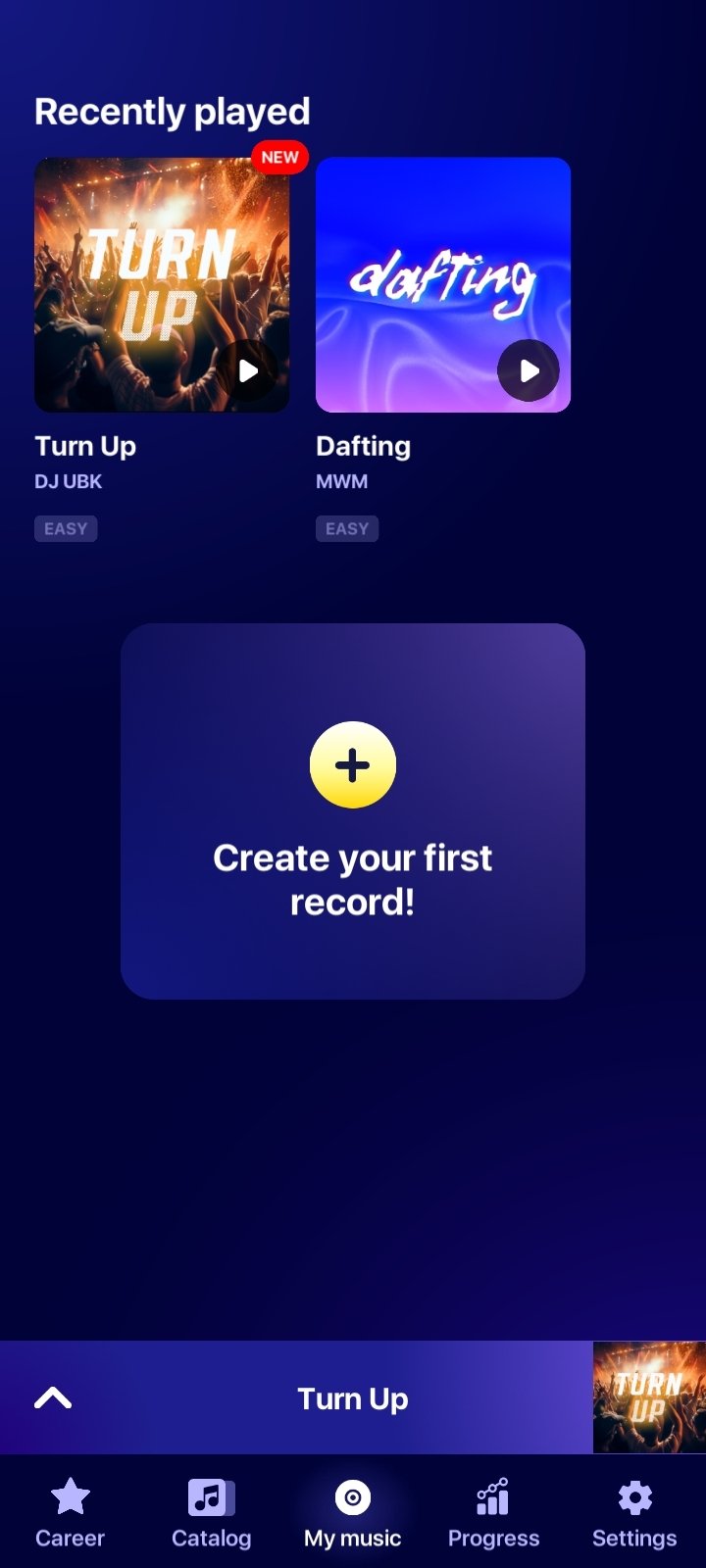Open the Dafting album cover
The width and height of the screenshot is (706, 1568).
click(x=443, y=285)
